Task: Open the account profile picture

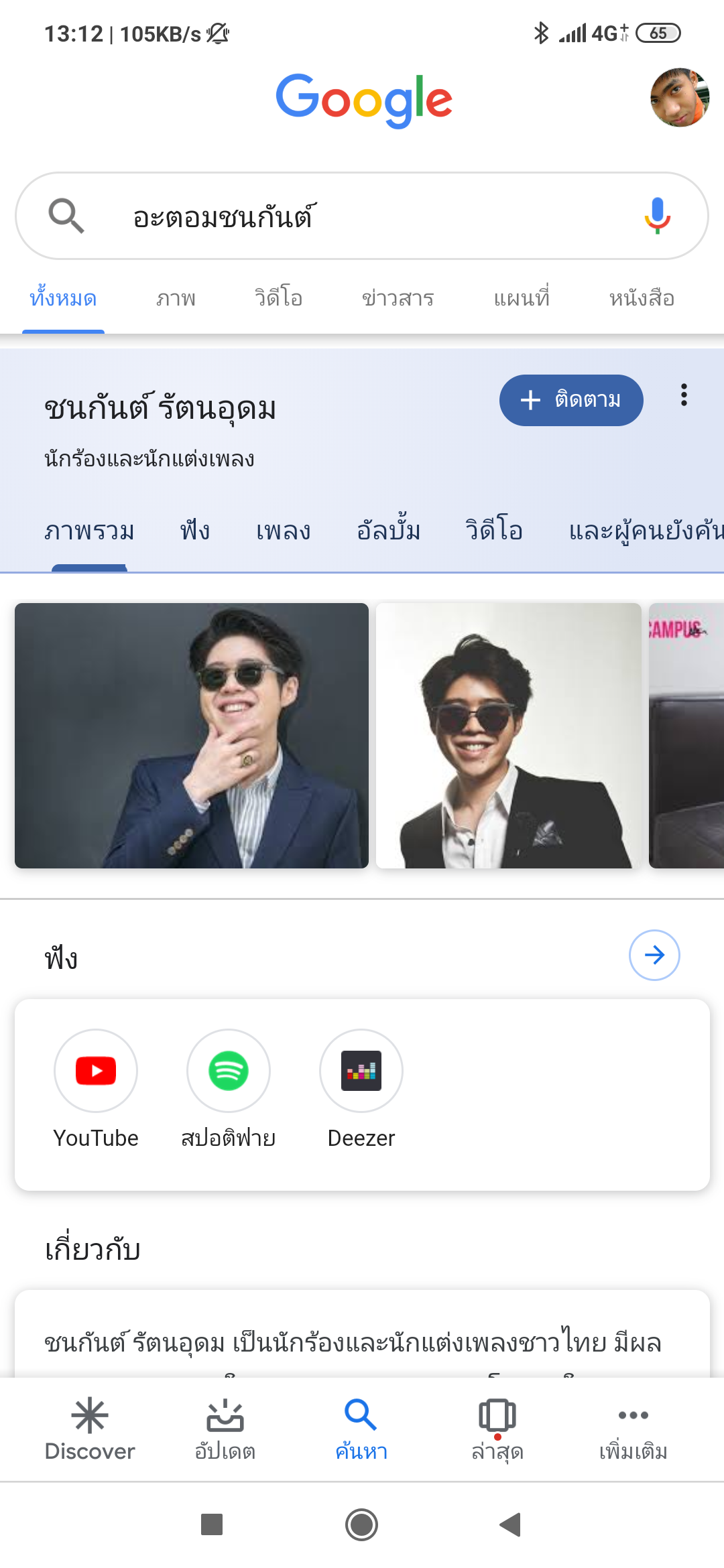Action: [x=679, y=98]
